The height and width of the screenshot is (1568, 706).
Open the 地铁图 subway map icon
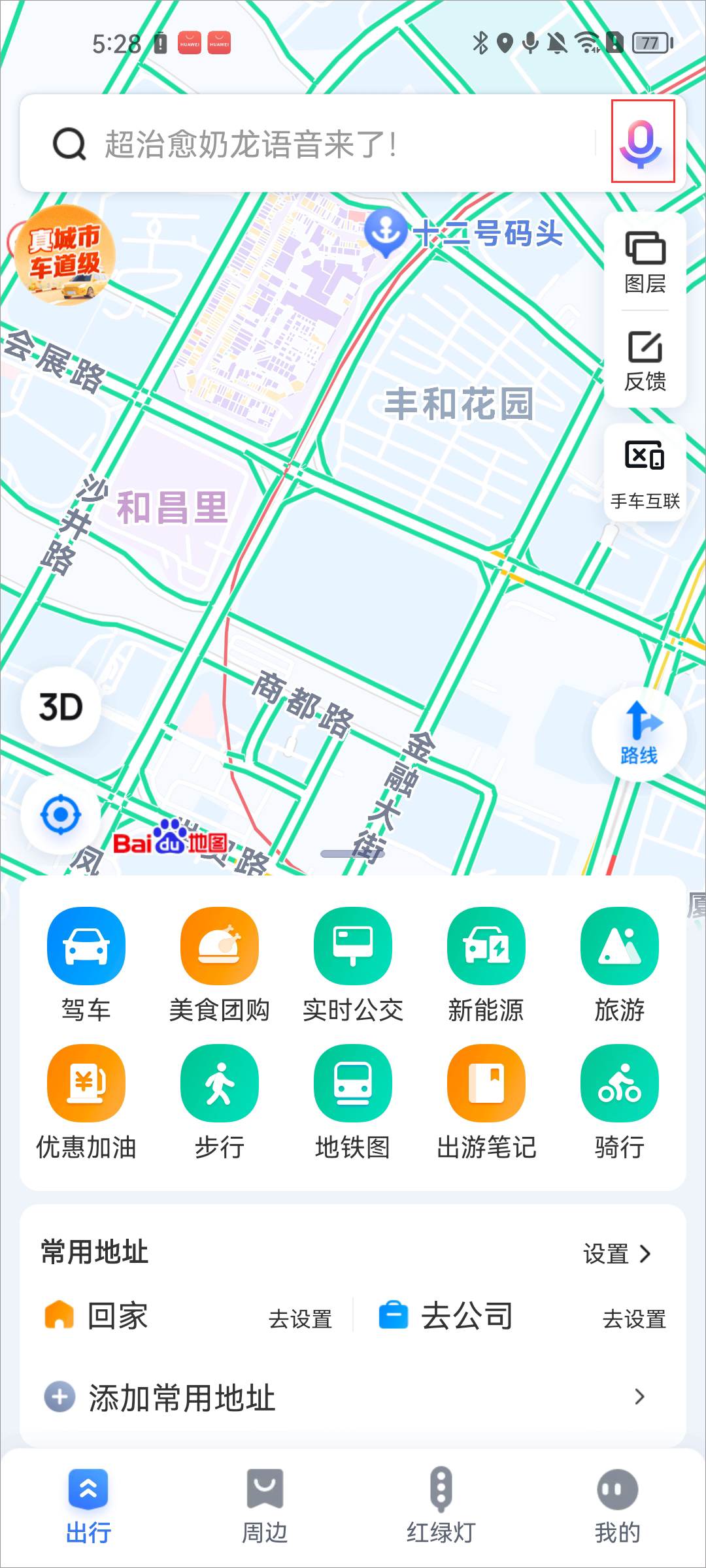point(352,1083)
